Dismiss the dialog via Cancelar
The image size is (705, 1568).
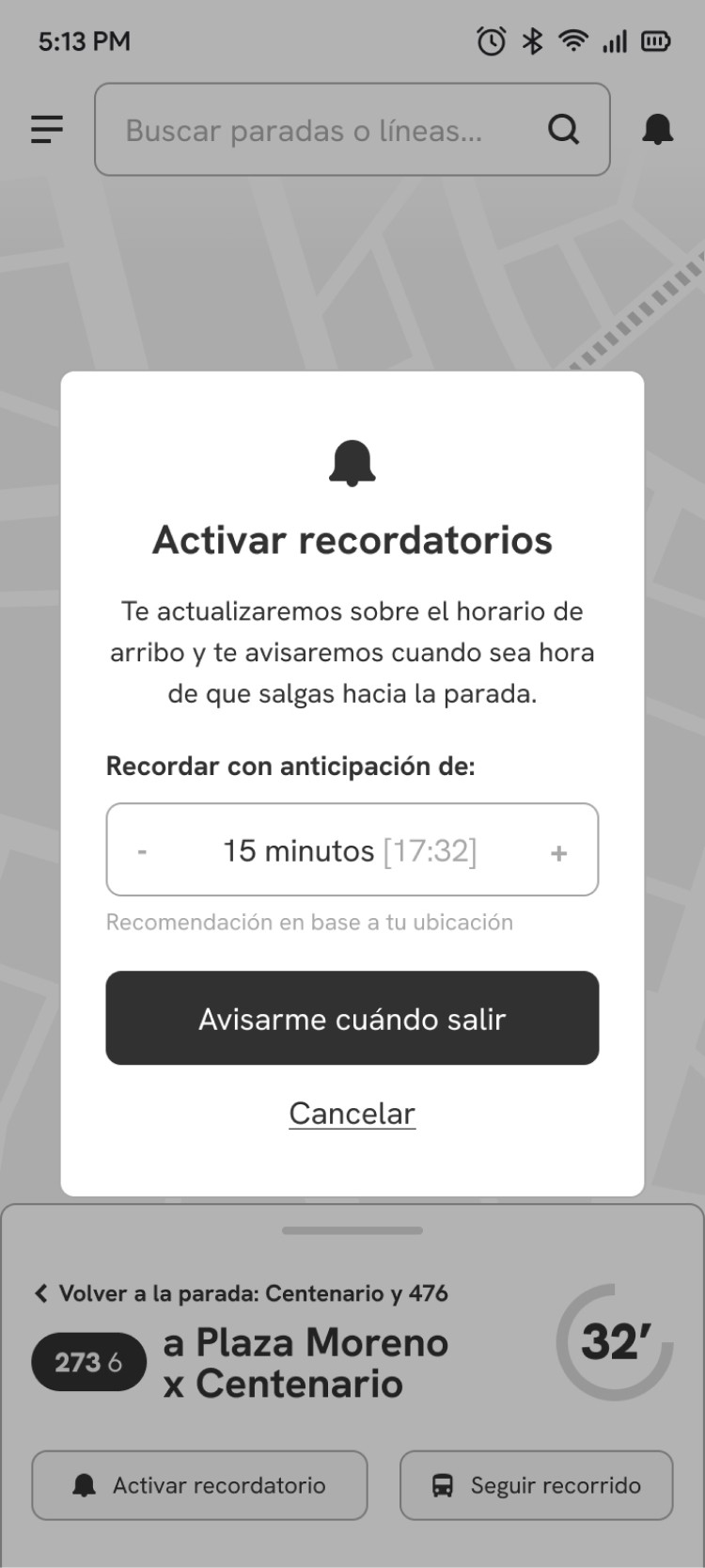[352, 1114]
